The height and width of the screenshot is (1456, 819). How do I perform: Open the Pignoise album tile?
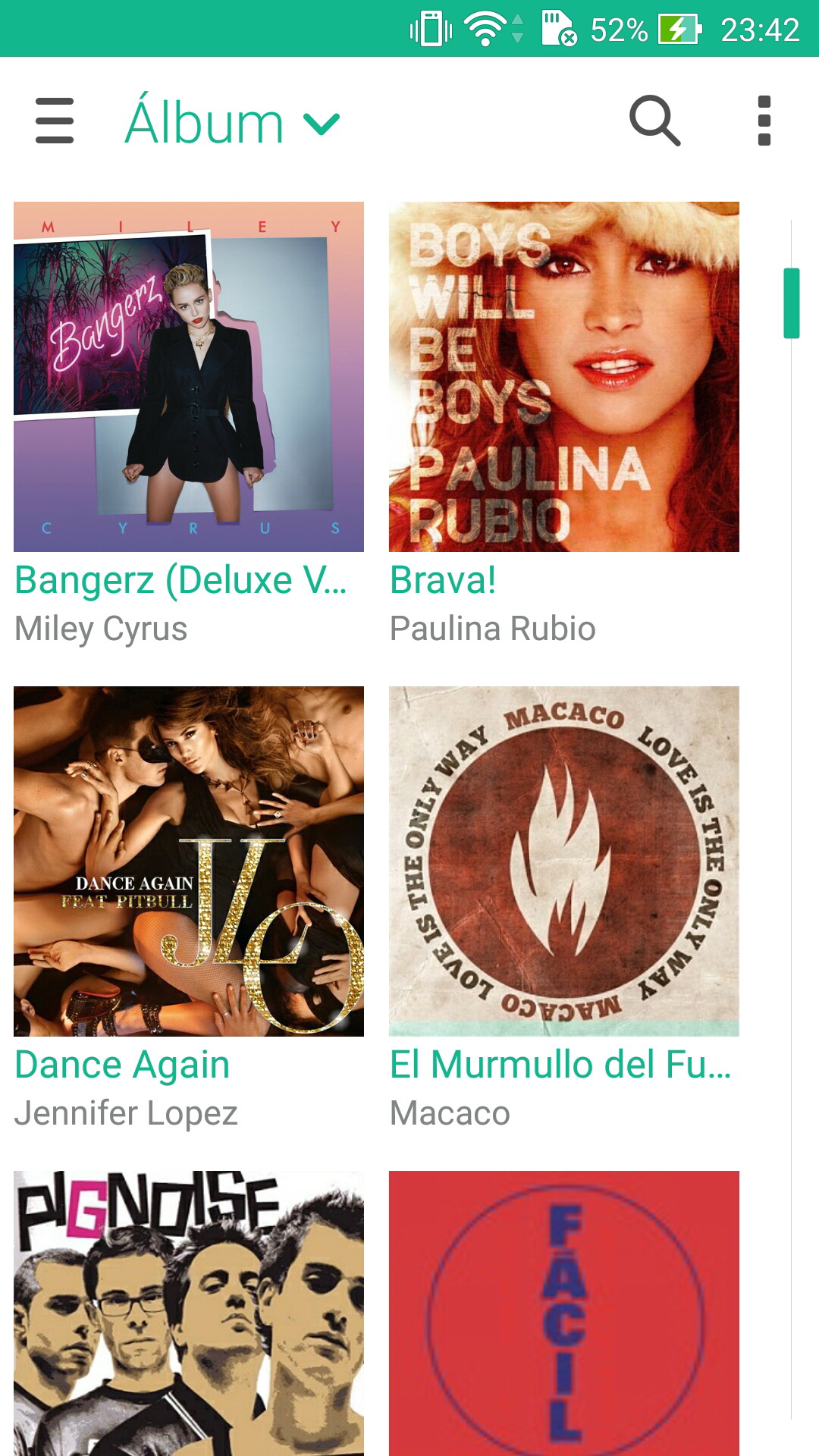tap(189, 1313)
